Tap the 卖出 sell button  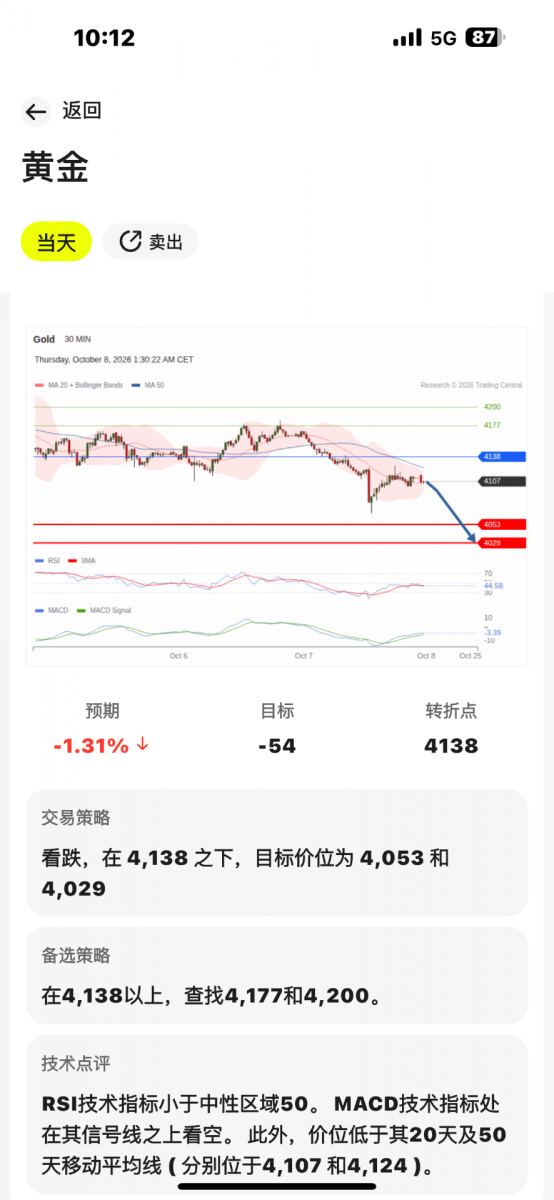tap(150, 242)
